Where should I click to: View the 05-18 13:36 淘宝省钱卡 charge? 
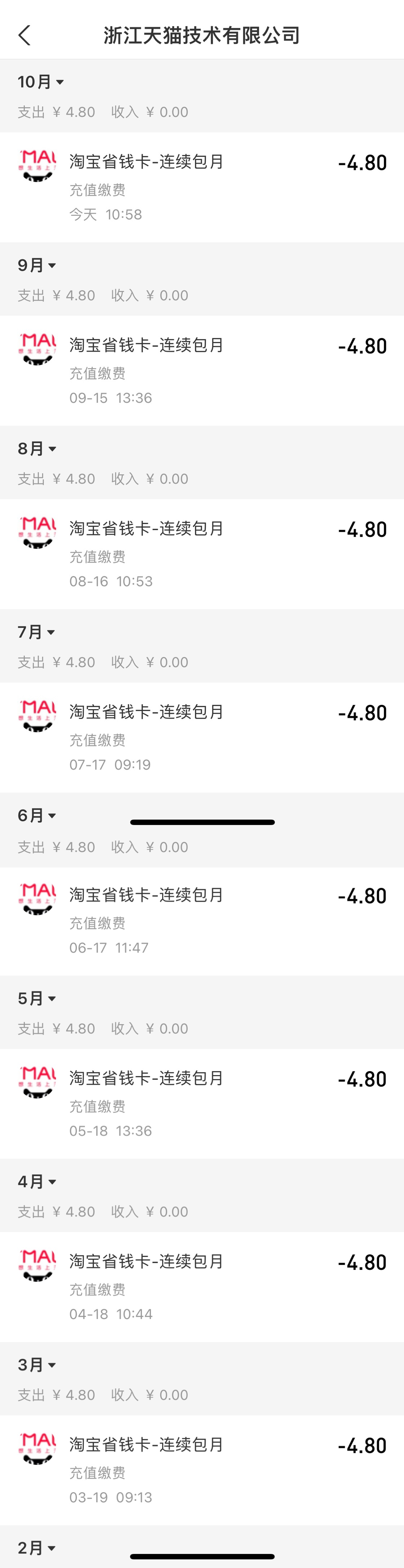[202, 1103]
